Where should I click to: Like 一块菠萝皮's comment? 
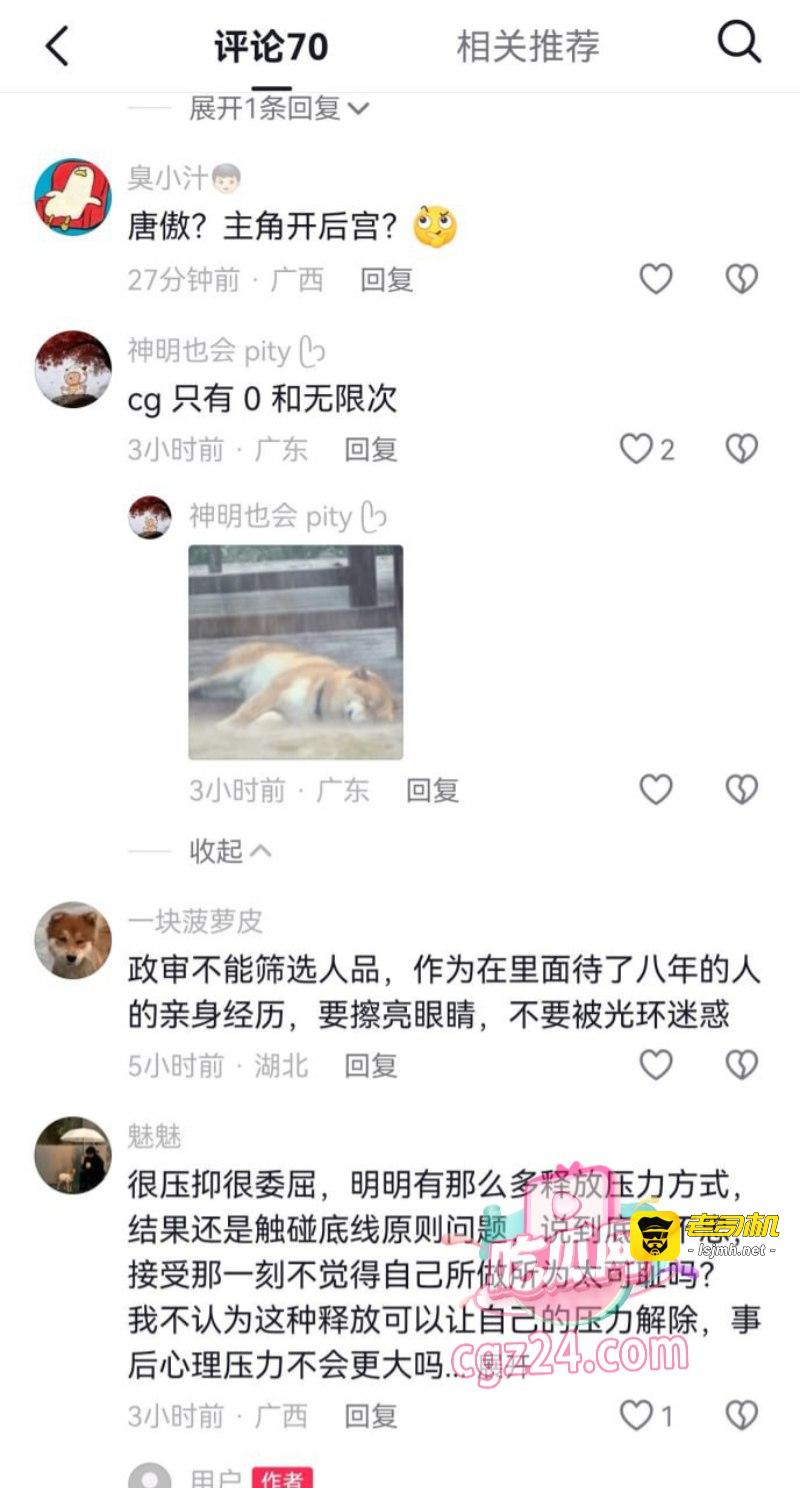(656, 1065)
